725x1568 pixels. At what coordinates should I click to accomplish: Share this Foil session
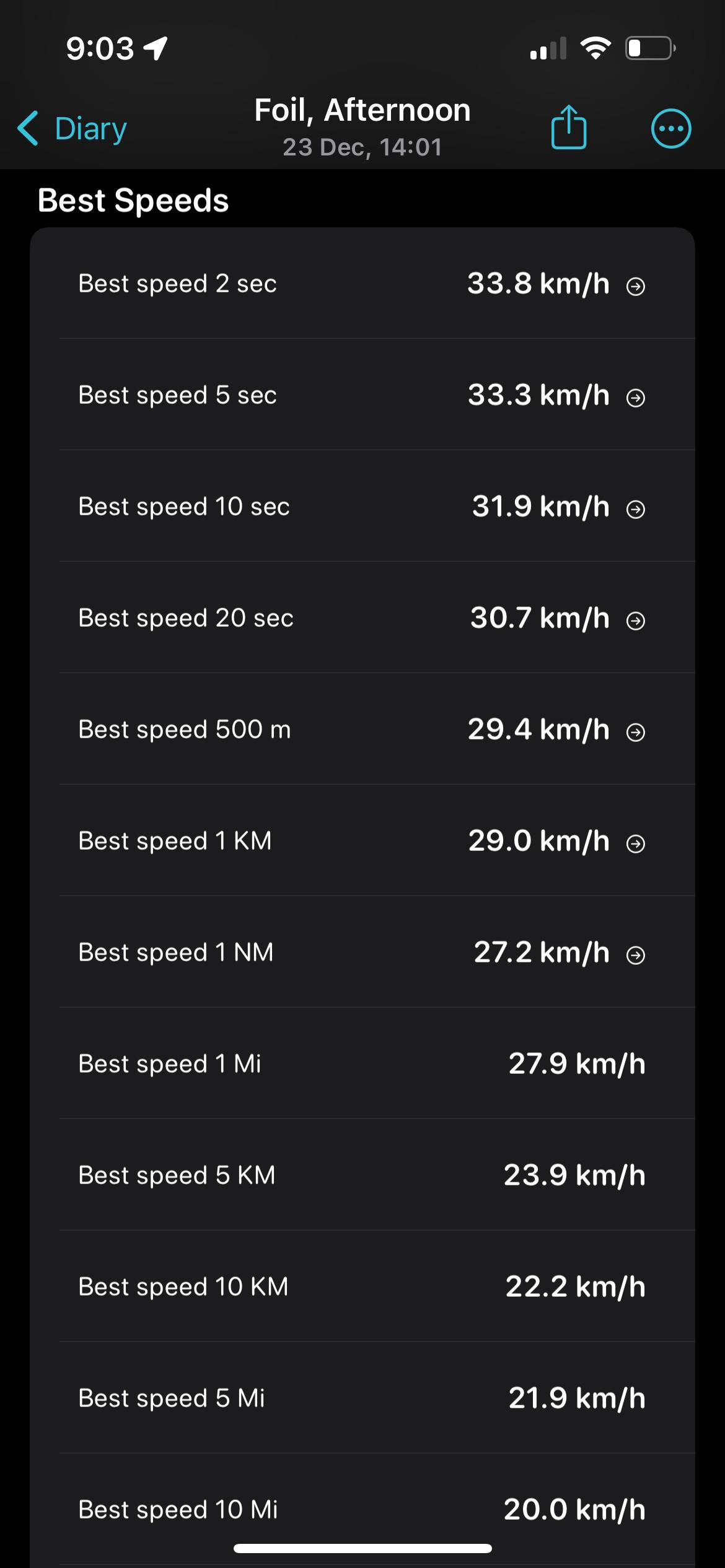pyautogui.click(x=568, y=128)
